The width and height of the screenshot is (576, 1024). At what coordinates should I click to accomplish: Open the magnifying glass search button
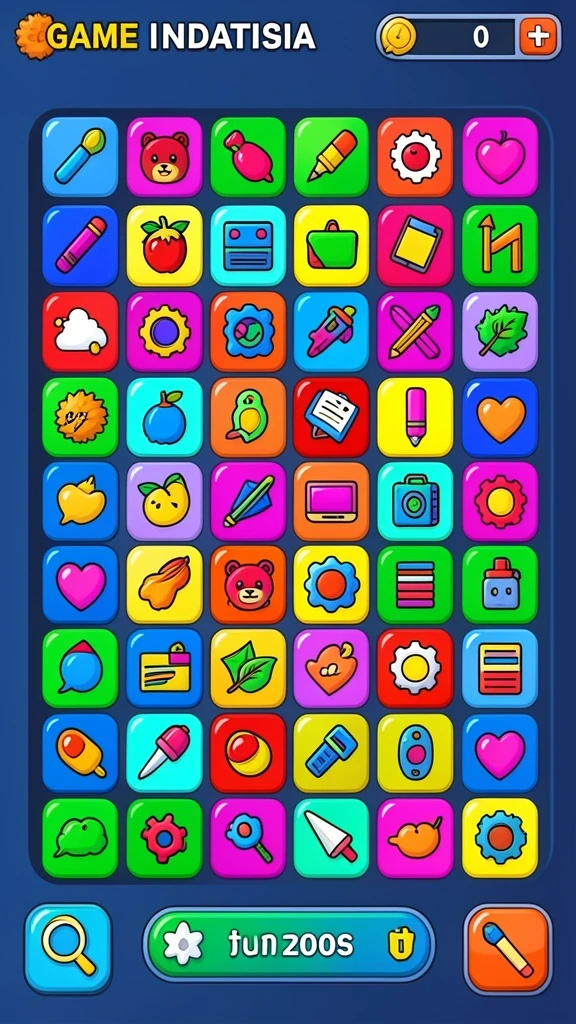point(69,948)
